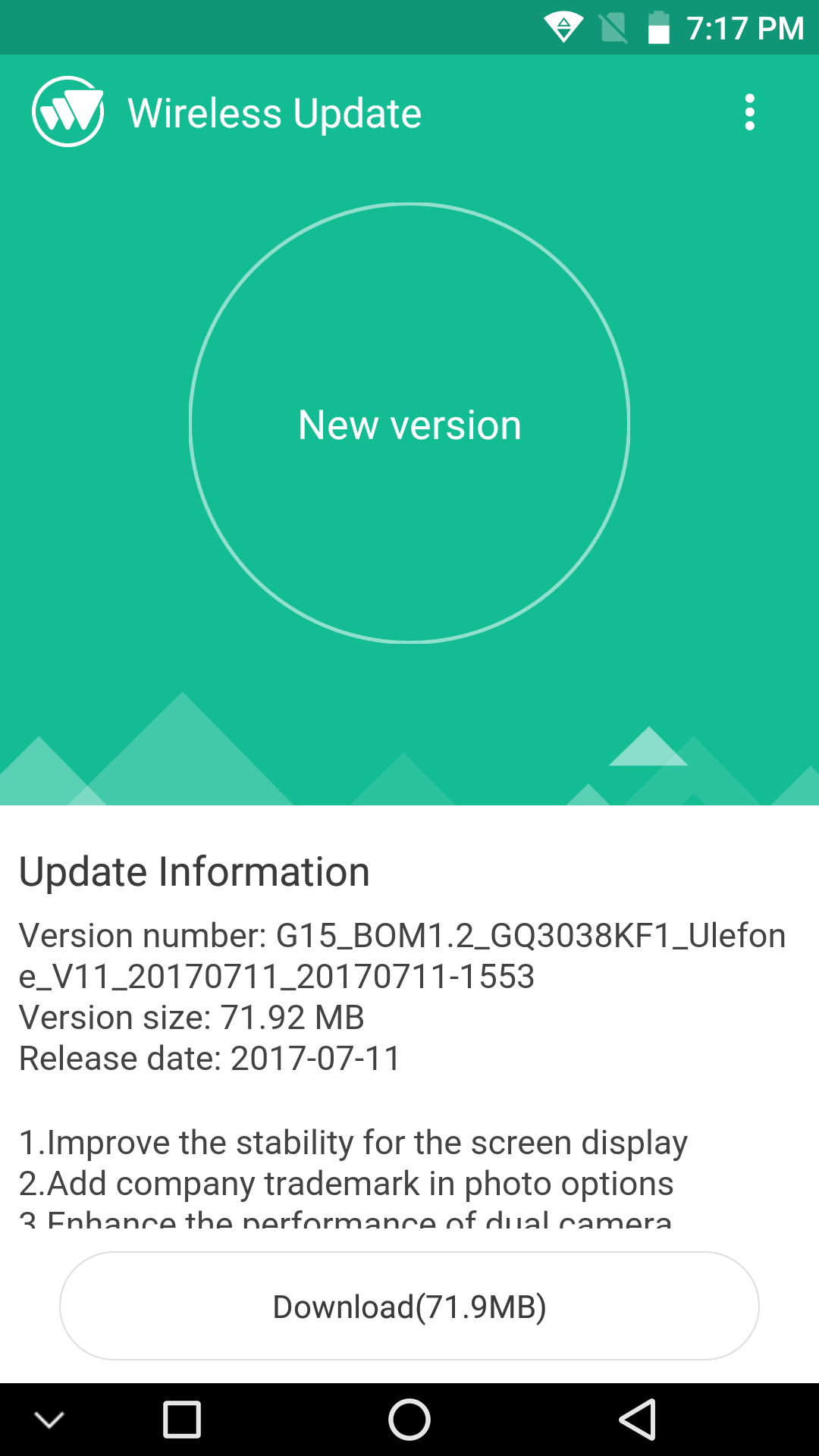Image resolution: width=819 pixels, height=1456 pixels.
Task: Hide the navigation bar with the down chevron
Action: (50, 1420)
